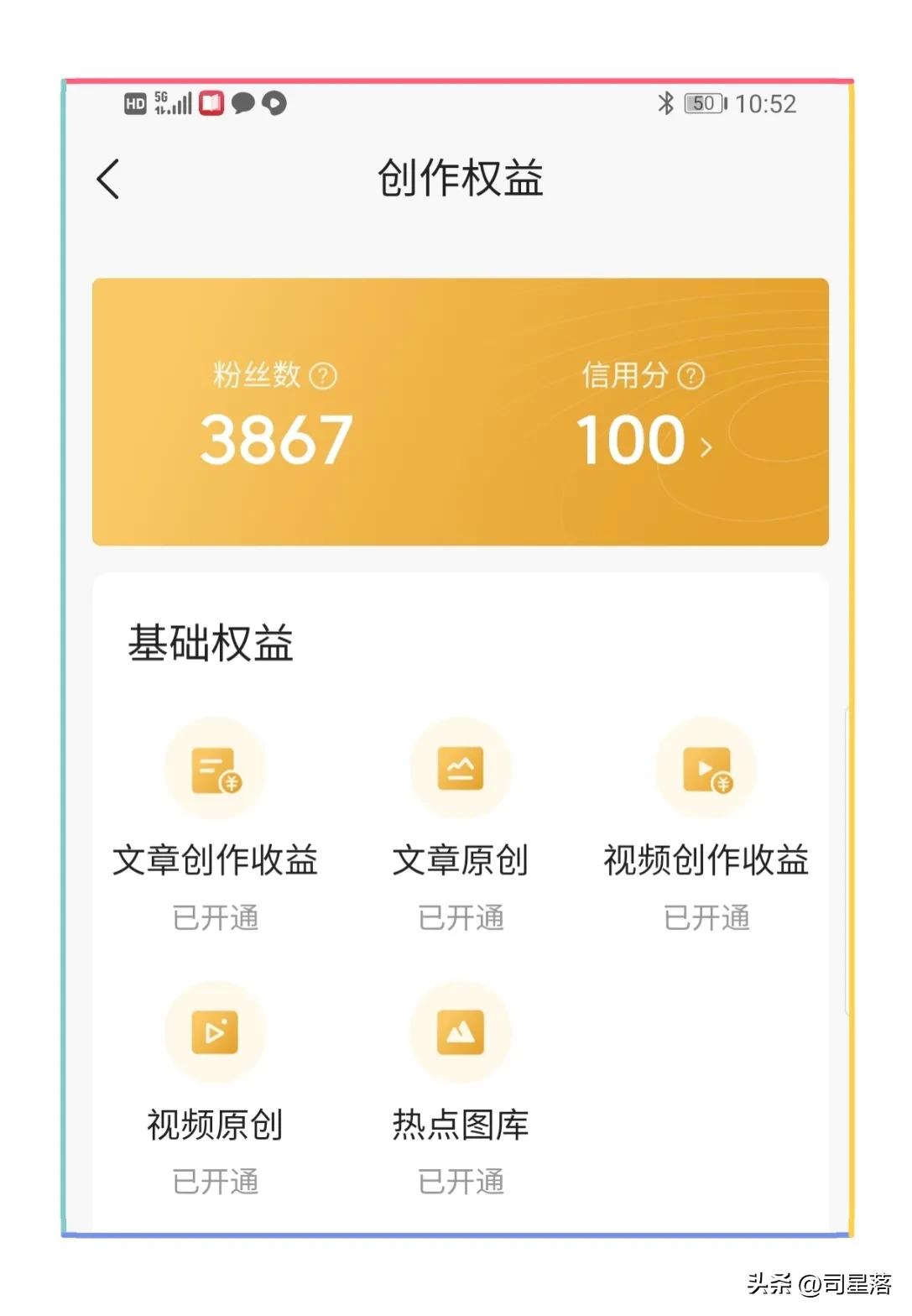Viewport: 912px width, 1316px height.
Task: Check the 已开通 status under 文章原创
Action: (x=461, y=918)
